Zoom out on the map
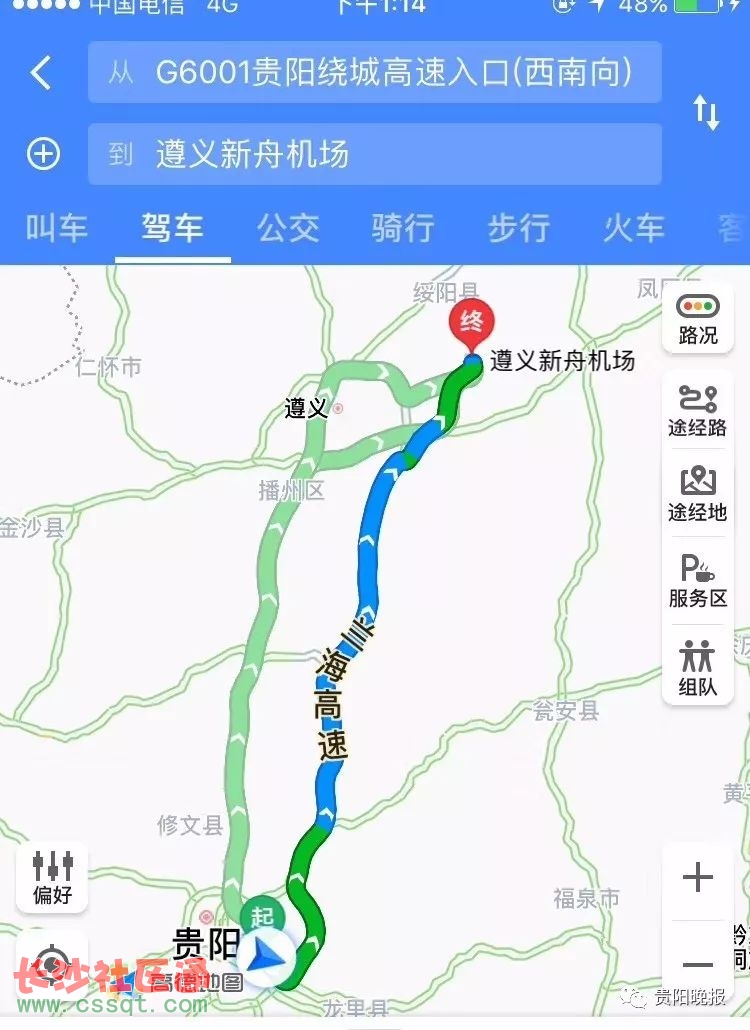 point(697,965)
